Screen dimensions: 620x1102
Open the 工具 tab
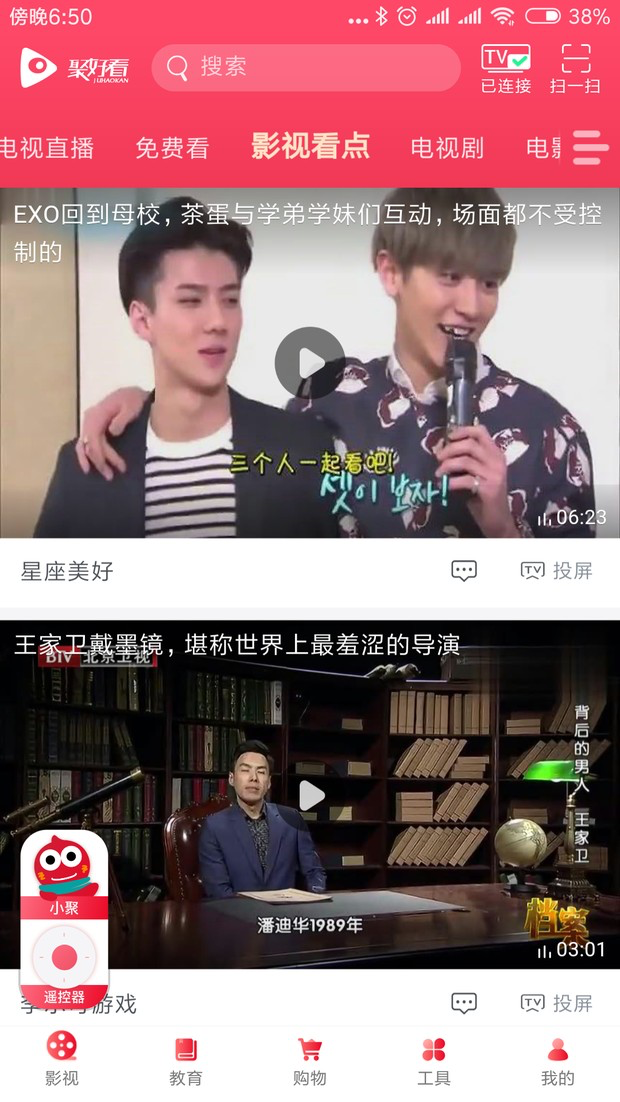(434, 1060)
